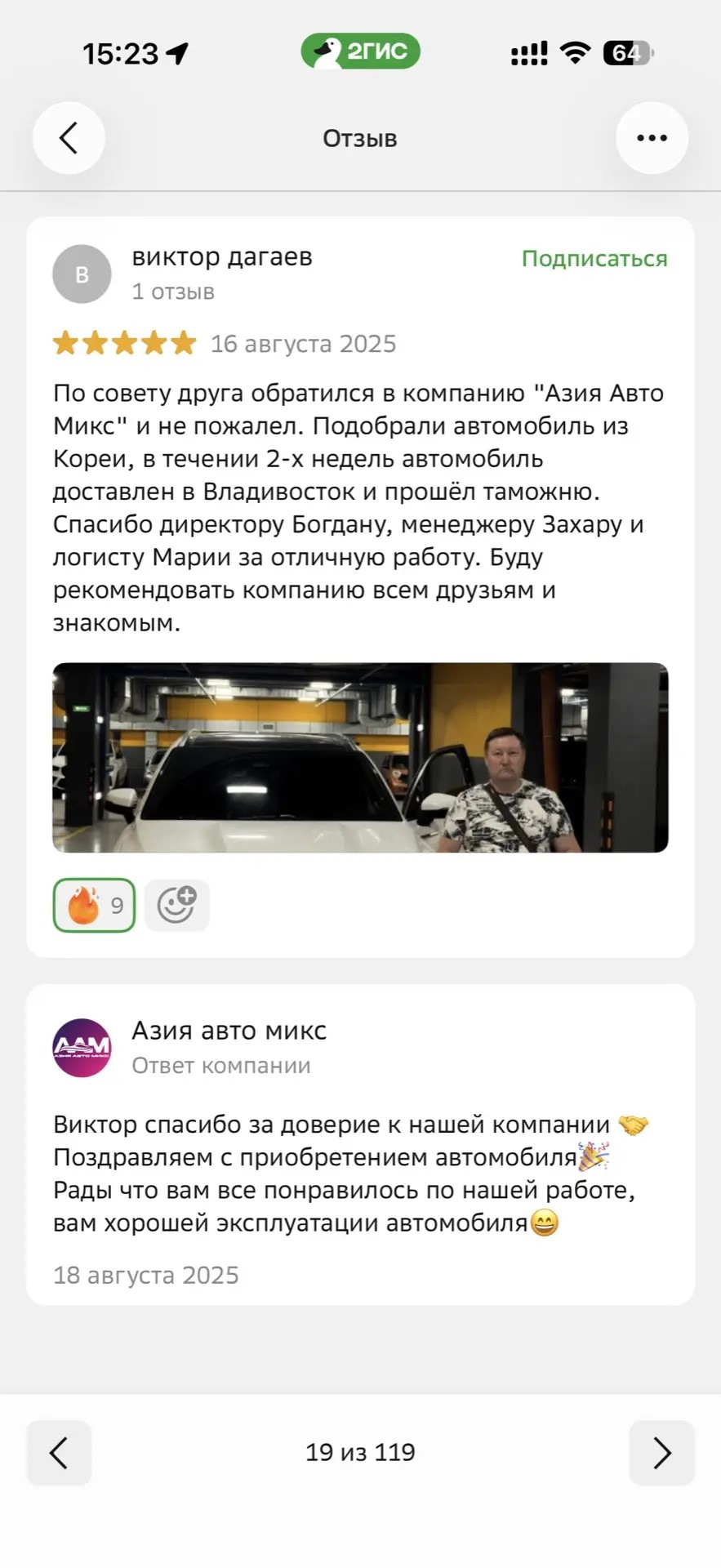Go back from the review screen

pyautogui.click(x=69, y=138)
